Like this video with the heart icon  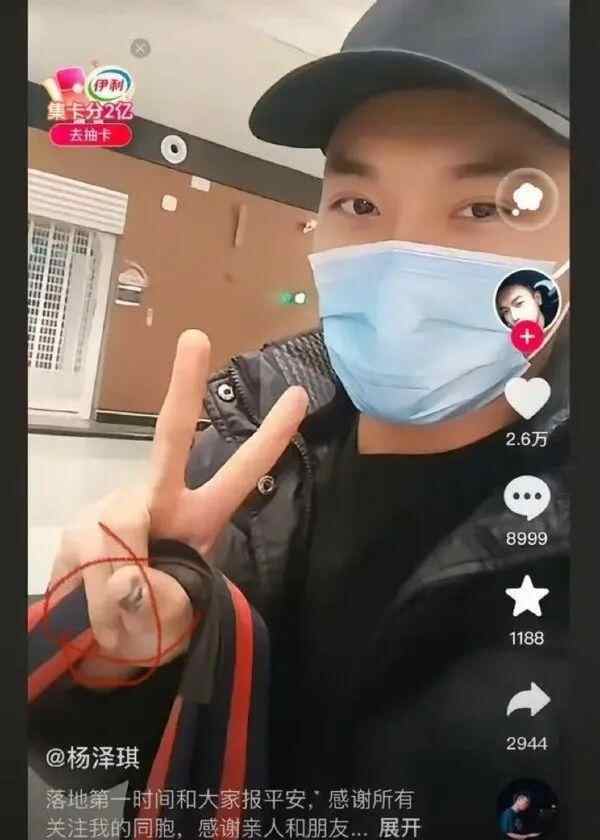tap(527, 397)
